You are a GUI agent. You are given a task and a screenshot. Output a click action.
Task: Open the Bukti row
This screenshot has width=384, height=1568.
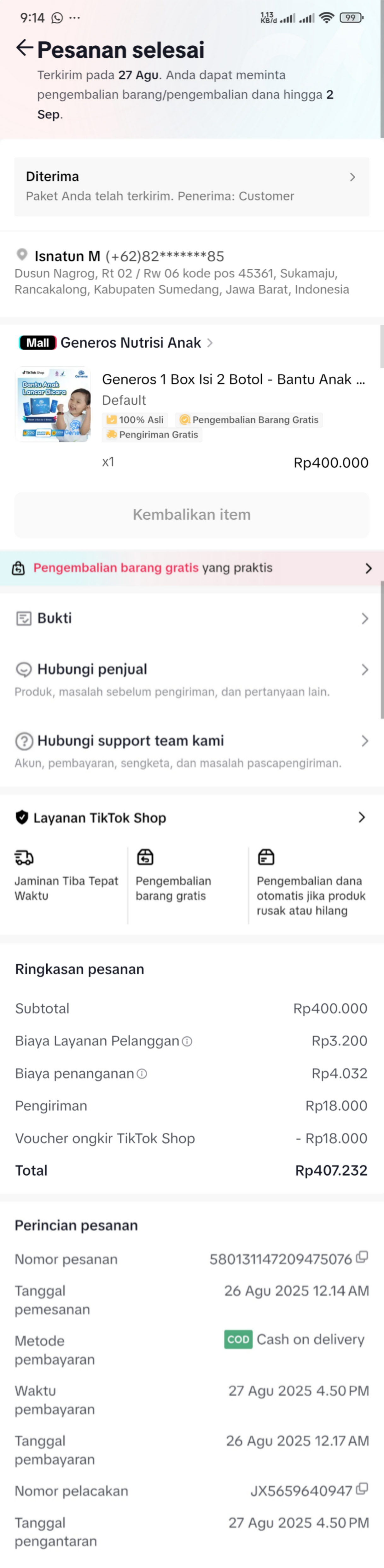[x=191, y=619]
